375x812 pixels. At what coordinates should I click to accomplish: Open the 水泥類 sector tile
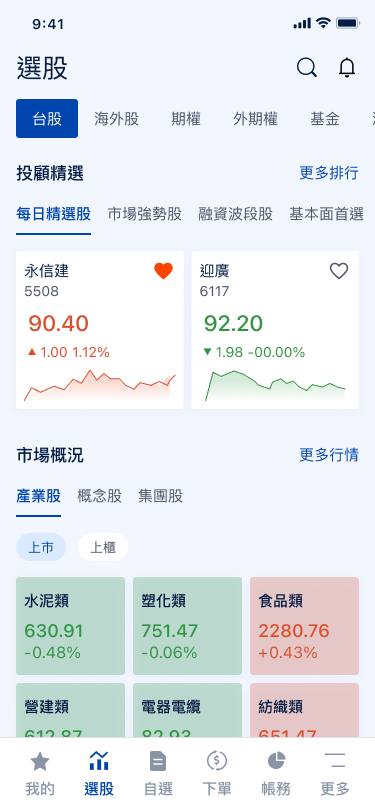70,626
